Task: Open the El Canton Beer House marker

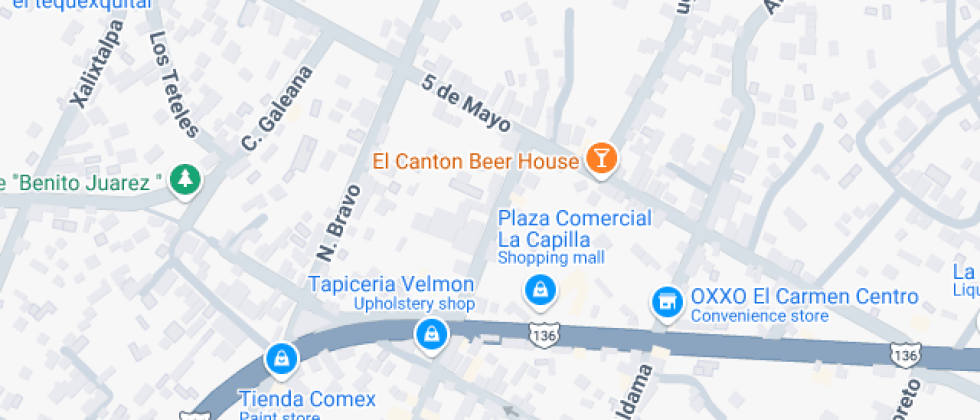Action: click(x=601, y=158)
